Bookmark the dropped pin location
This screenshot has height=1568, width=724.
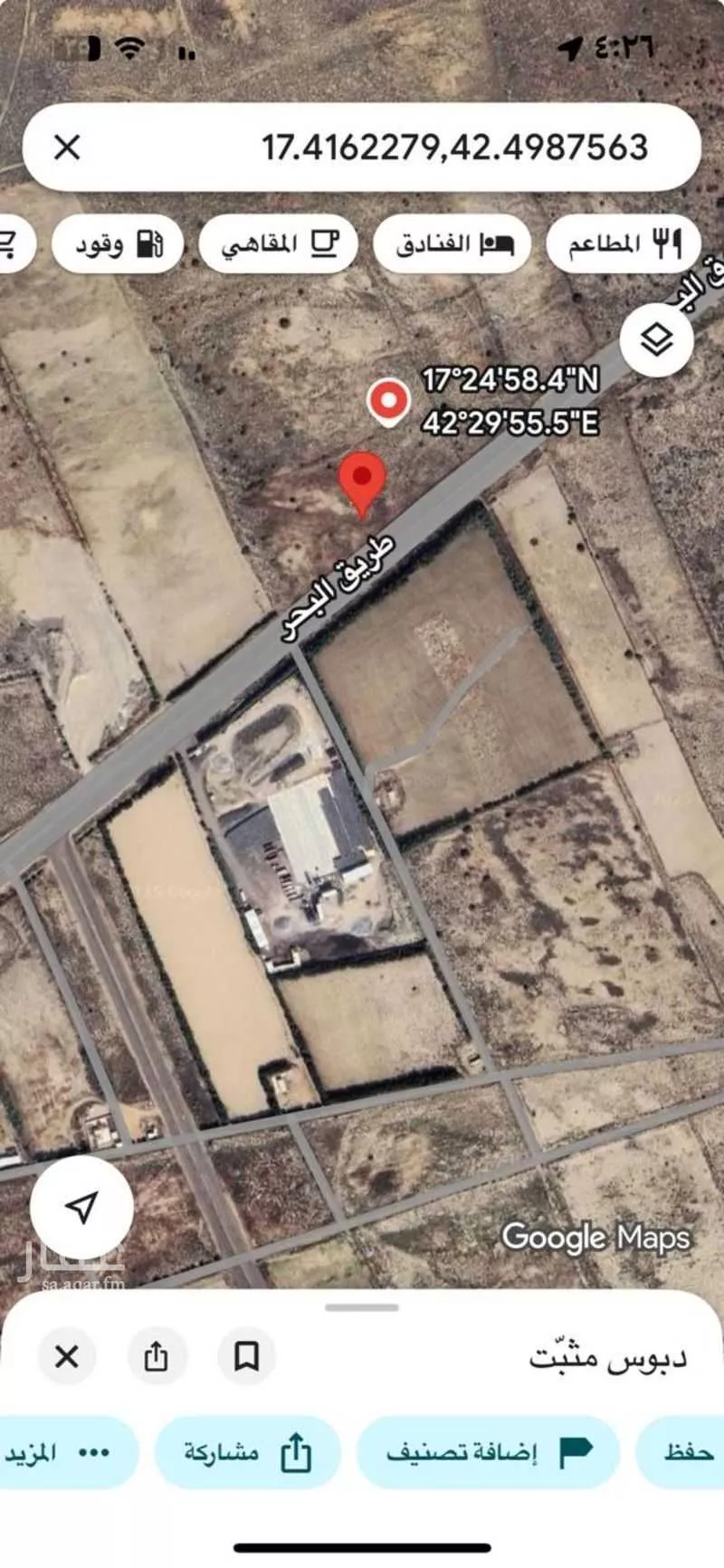246,1356
